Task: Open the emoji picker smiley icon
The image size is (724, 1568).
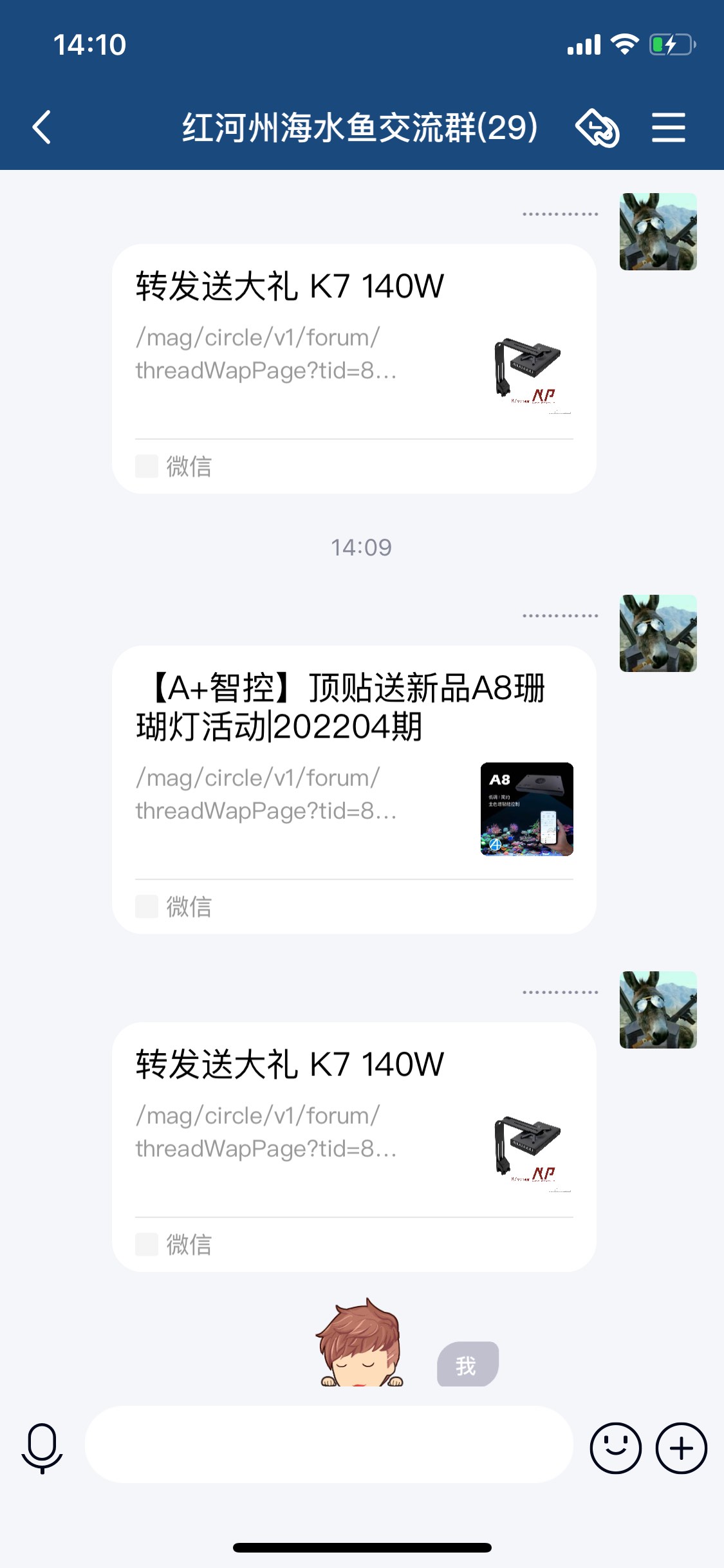Action: point(615,1448)
